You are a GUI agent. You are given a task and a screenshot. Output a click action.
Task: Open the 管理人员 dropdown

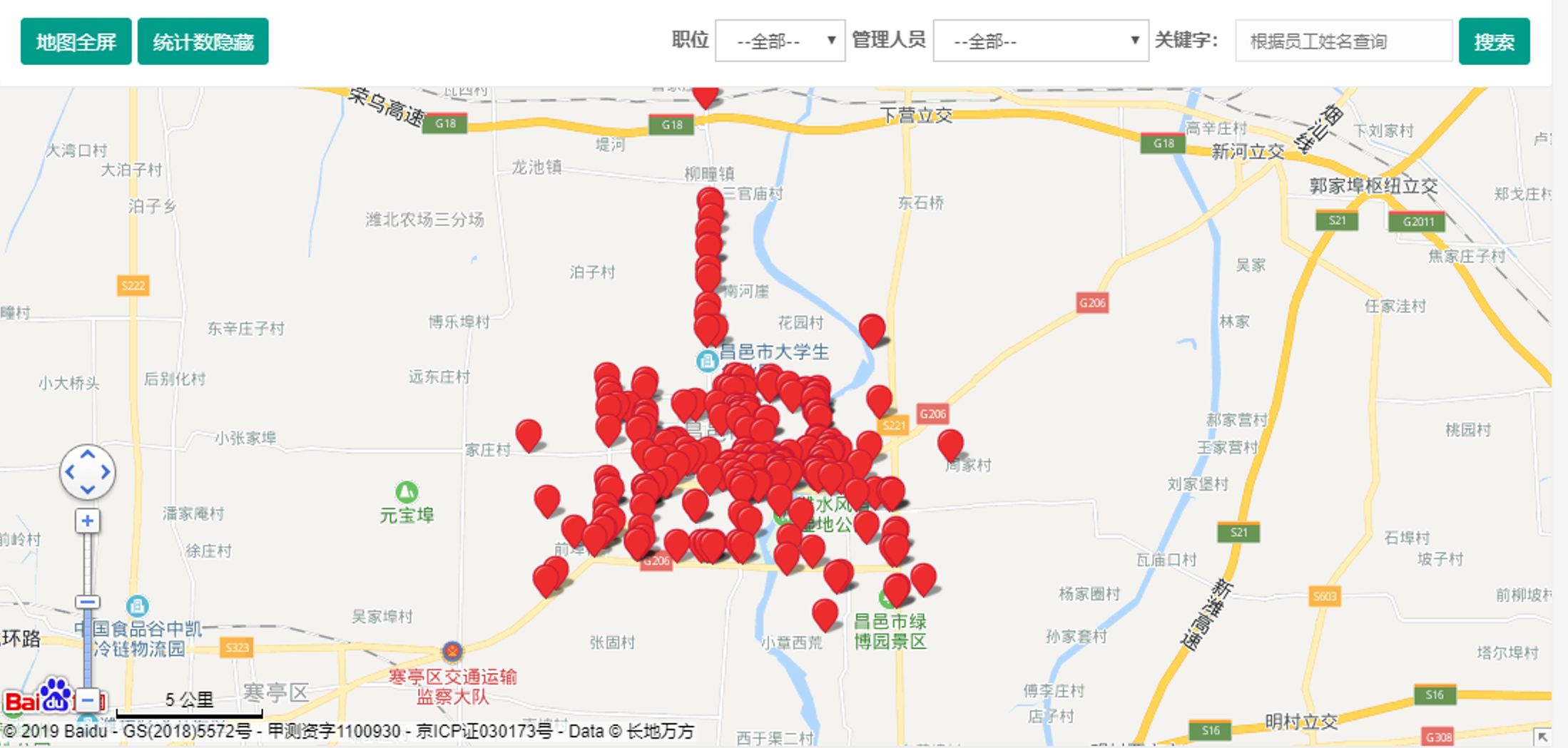(x=1040, y=41)
